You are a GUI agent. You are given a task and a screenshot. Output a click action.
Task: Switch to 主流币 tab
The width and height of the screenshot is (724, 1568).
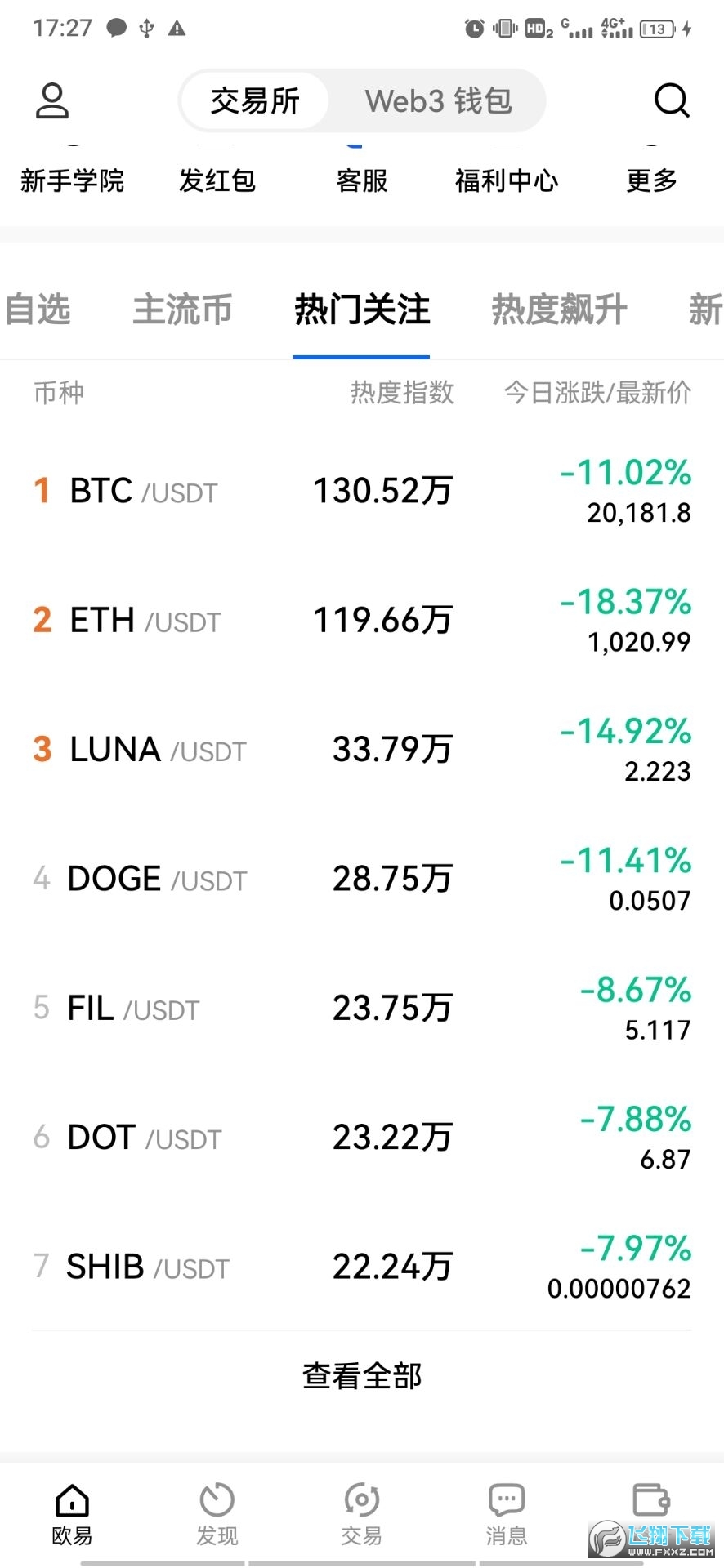point(182,310)
